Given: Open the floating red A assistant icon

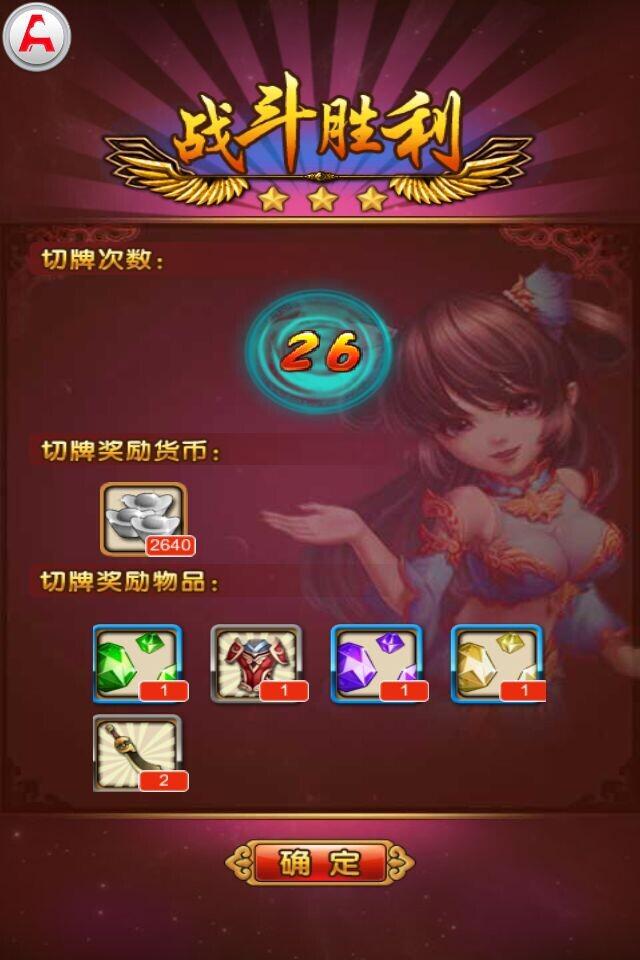Looking at the screenshot, I should tap(37, 36).
